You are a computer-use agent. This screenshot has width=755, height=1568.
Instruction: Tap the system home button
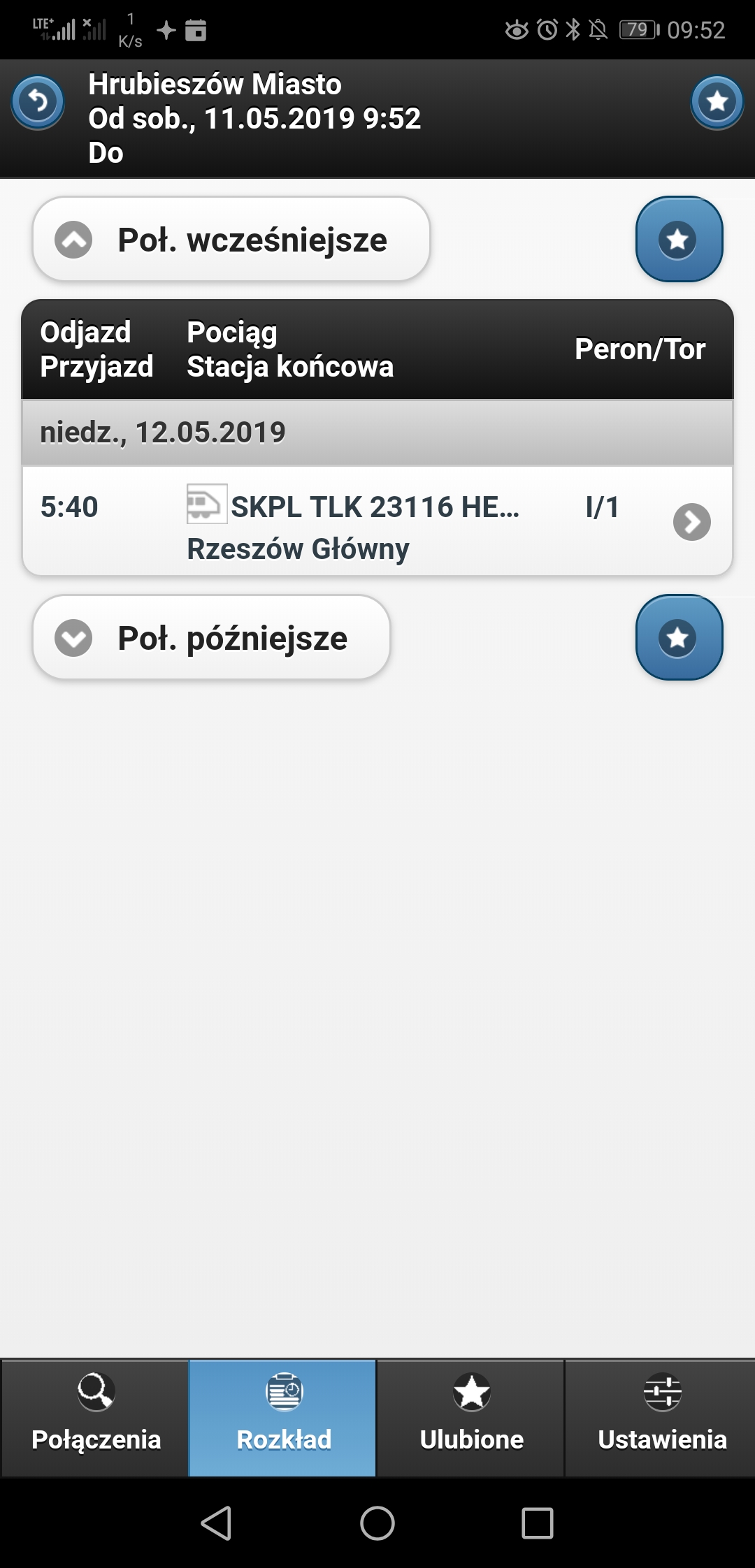(377, 1523)
